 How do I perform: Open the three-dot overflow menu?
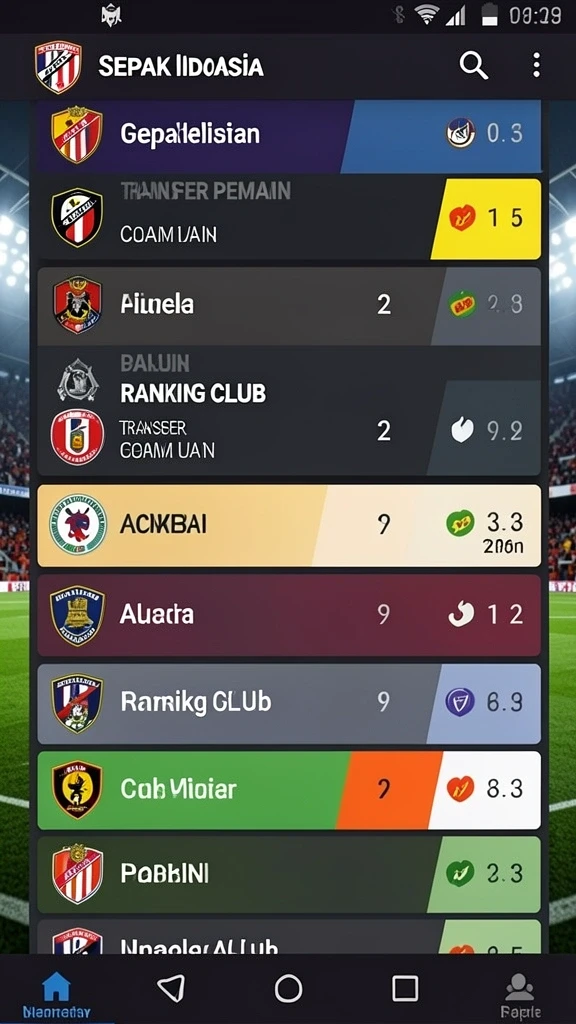click(x=536, y=65)
